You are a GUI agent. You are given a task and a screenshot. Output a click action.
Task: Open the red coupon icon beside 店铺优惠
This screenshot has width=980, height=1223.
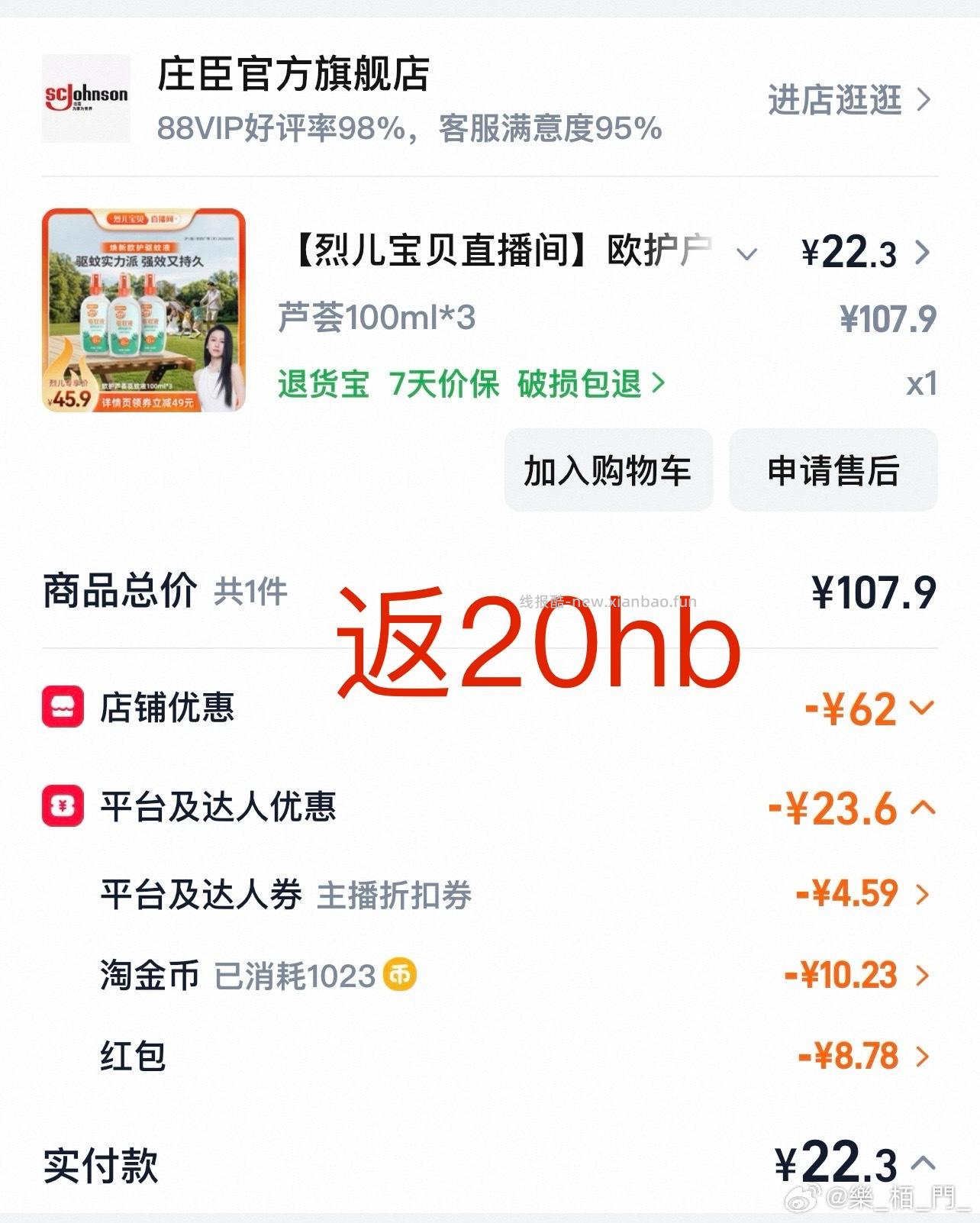[x=62, y=706]
